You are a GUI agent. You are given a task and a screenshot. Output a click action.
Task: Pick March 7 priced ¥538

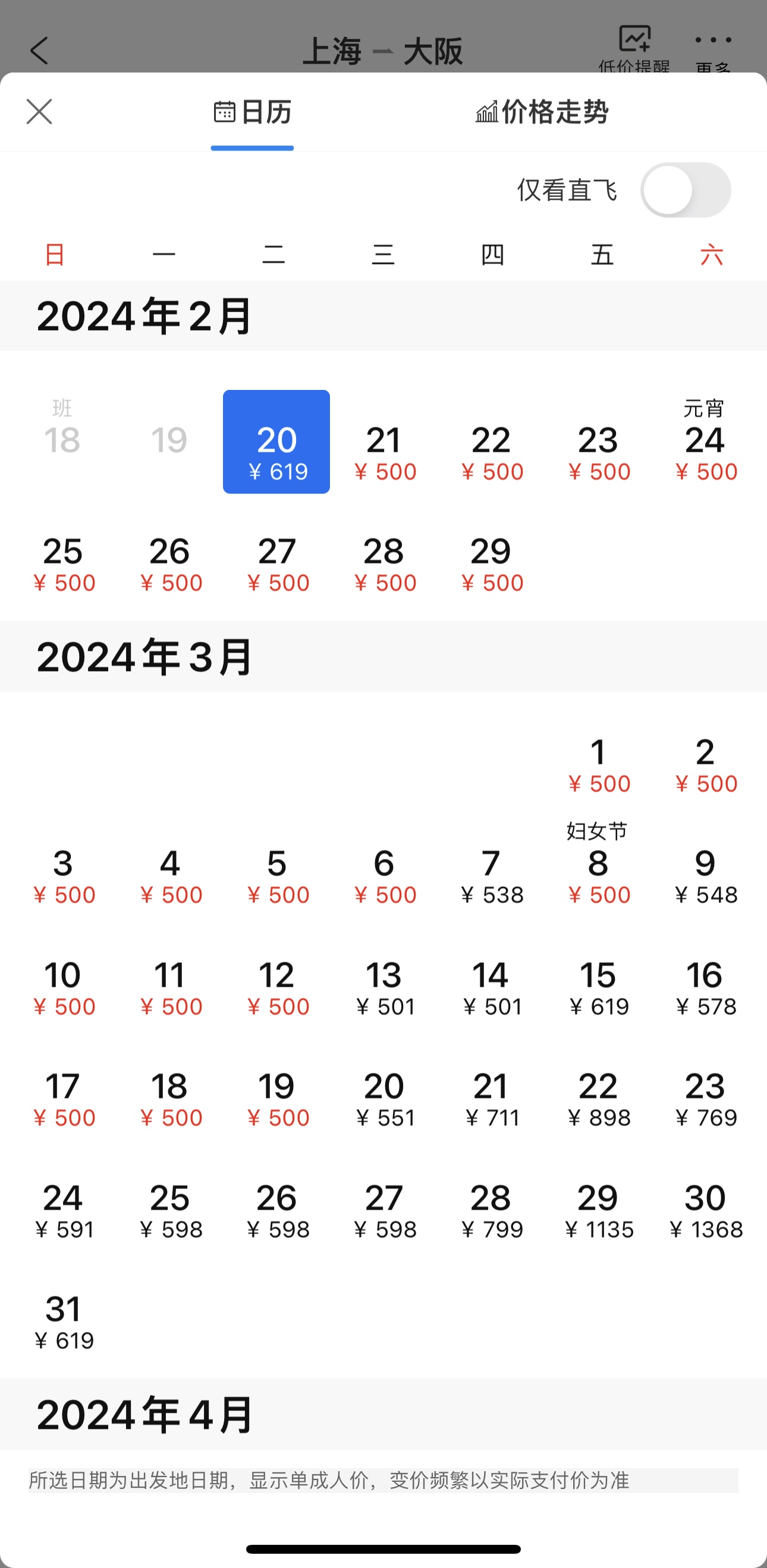pos(491,877)
